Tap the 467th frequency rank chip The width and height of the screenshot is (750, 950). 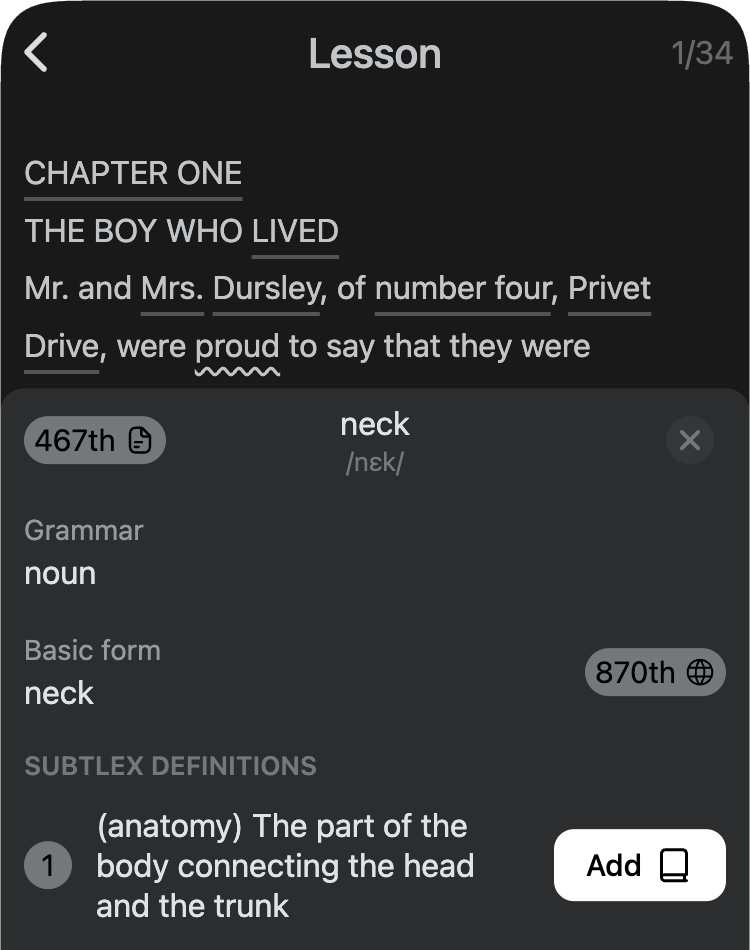click(x=94, y=440)
